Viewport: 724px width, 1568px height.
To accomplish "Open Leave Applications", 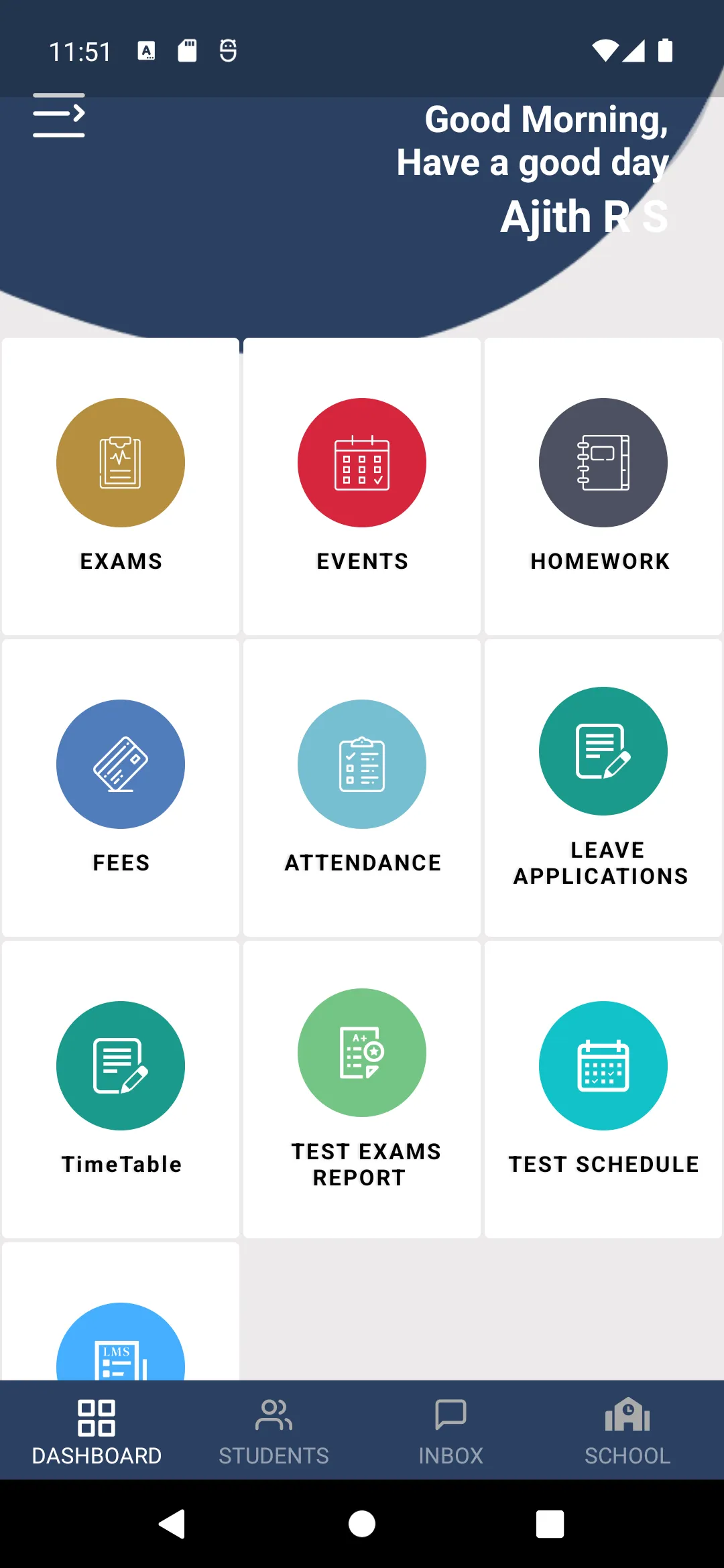I will click(603, 788).
